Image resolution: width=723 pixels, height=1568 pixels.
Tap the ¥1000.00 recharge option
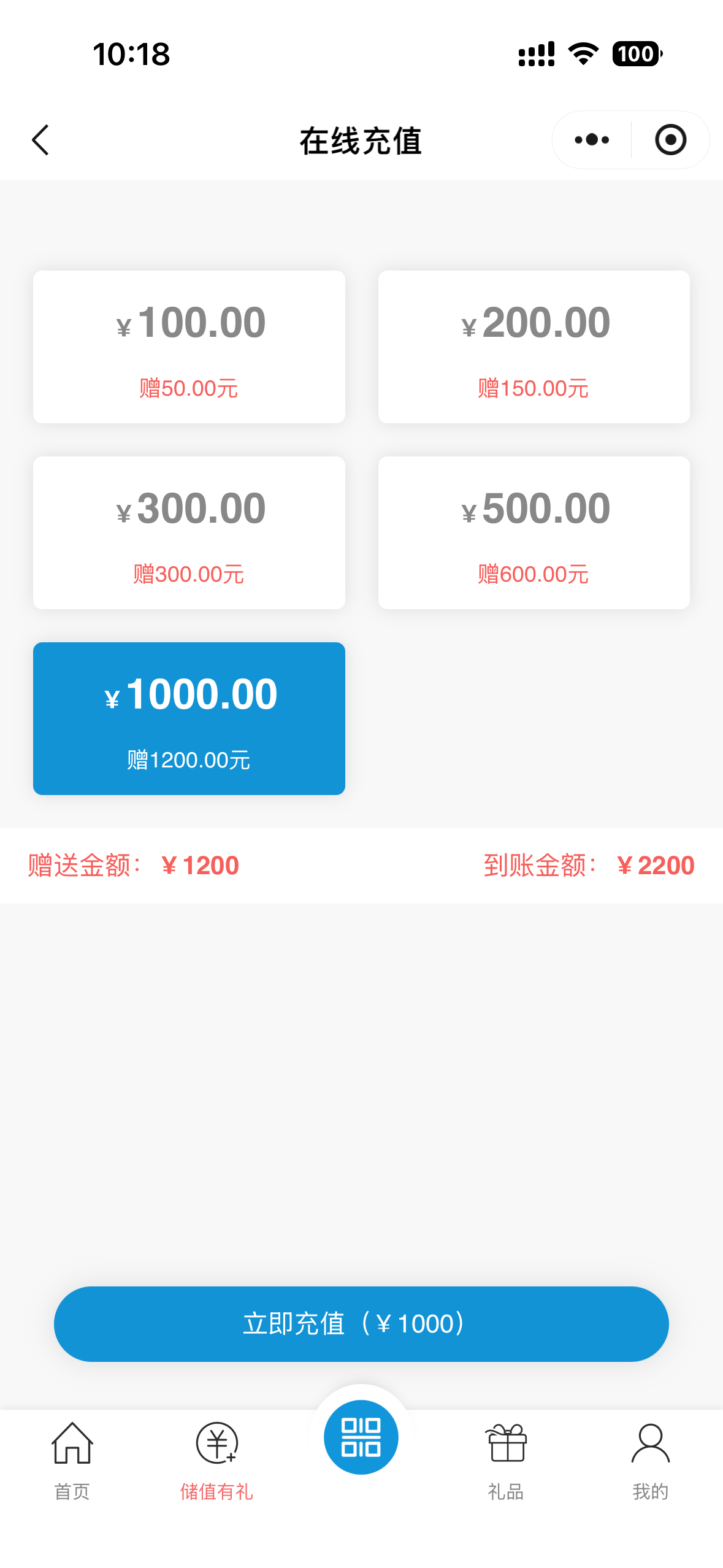point(189,718)
